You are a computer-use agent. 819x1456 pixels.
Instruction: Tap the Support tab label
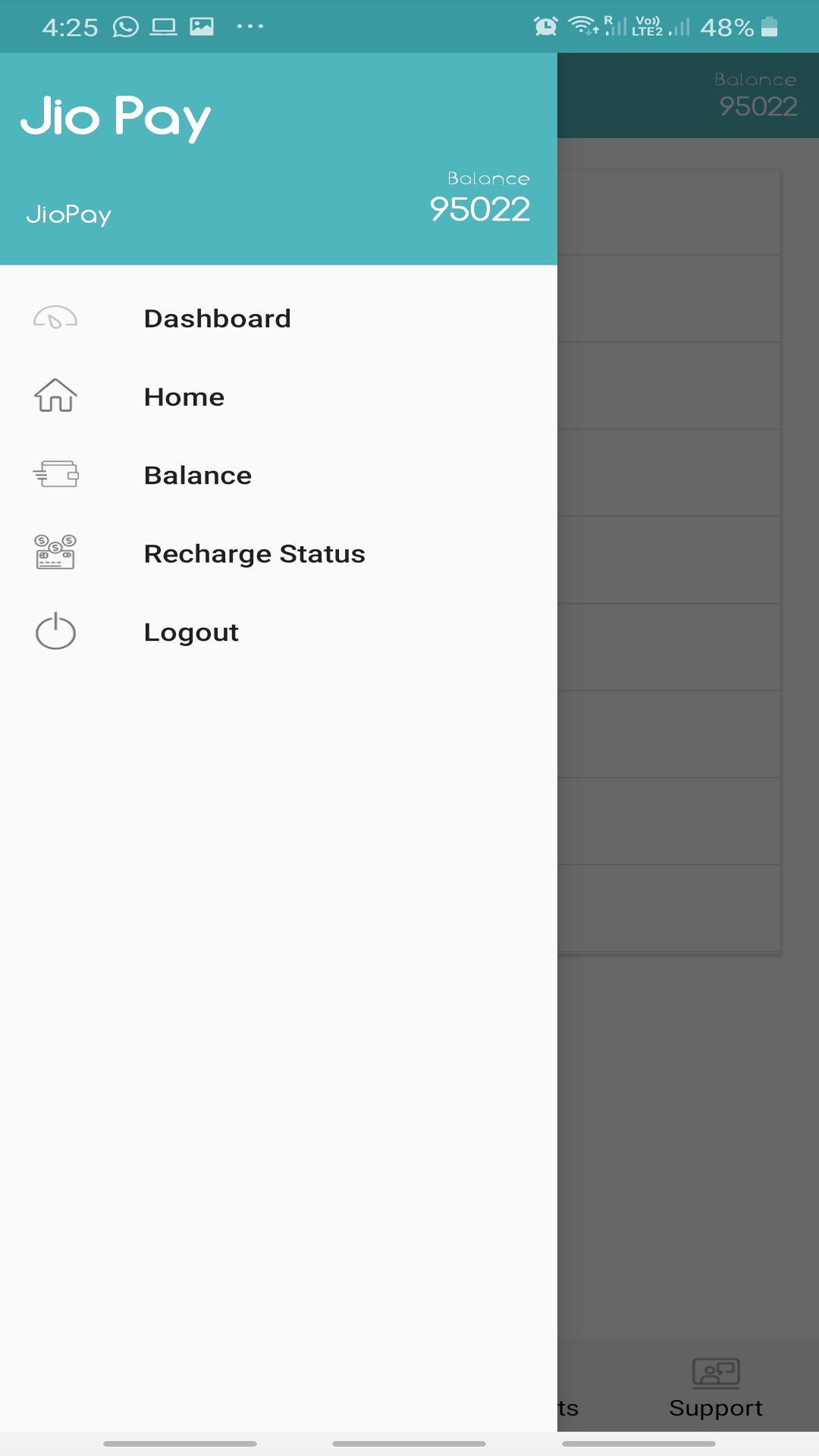click(715, 1408)
